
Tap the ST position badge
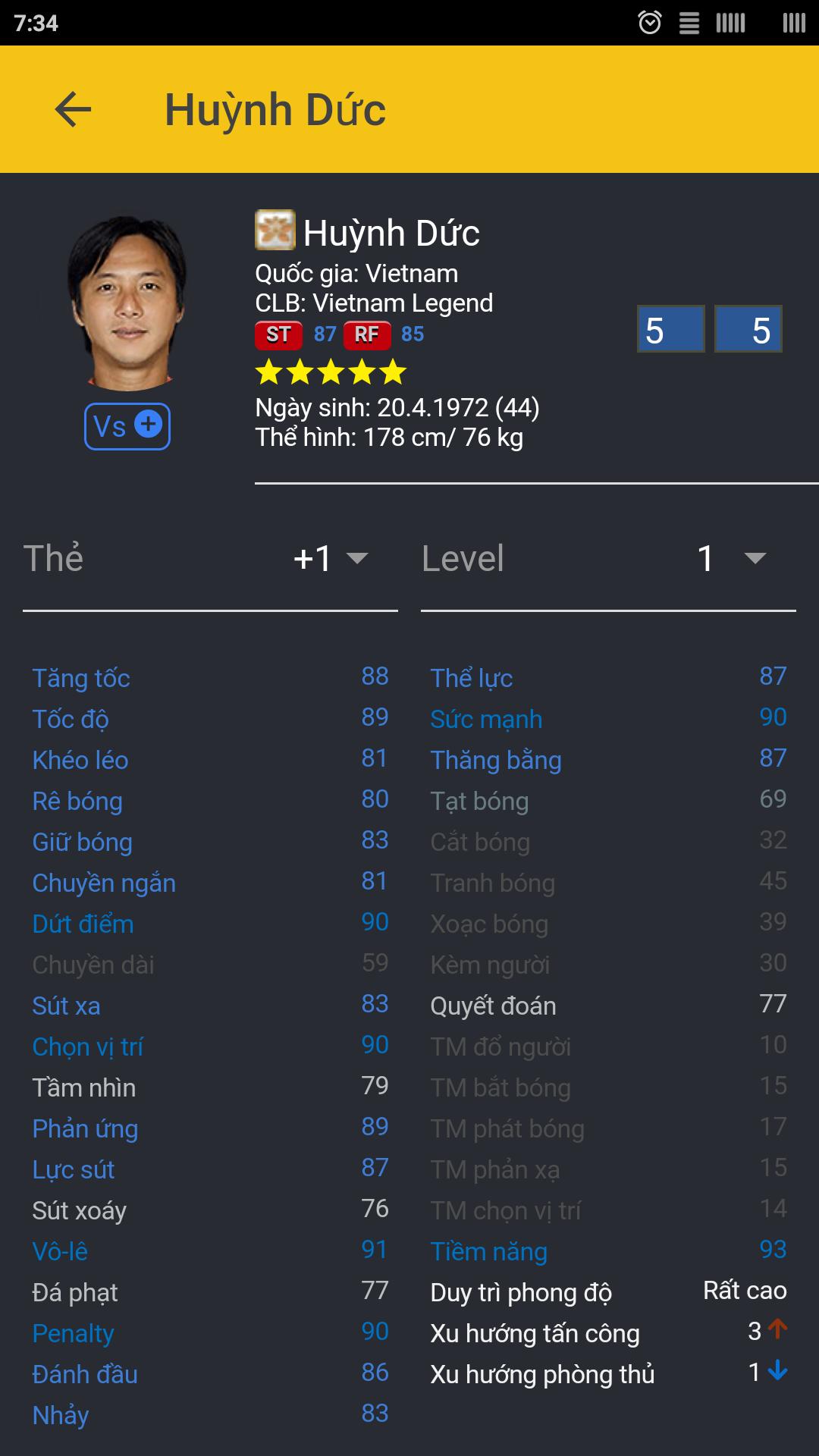coord(278,334)
